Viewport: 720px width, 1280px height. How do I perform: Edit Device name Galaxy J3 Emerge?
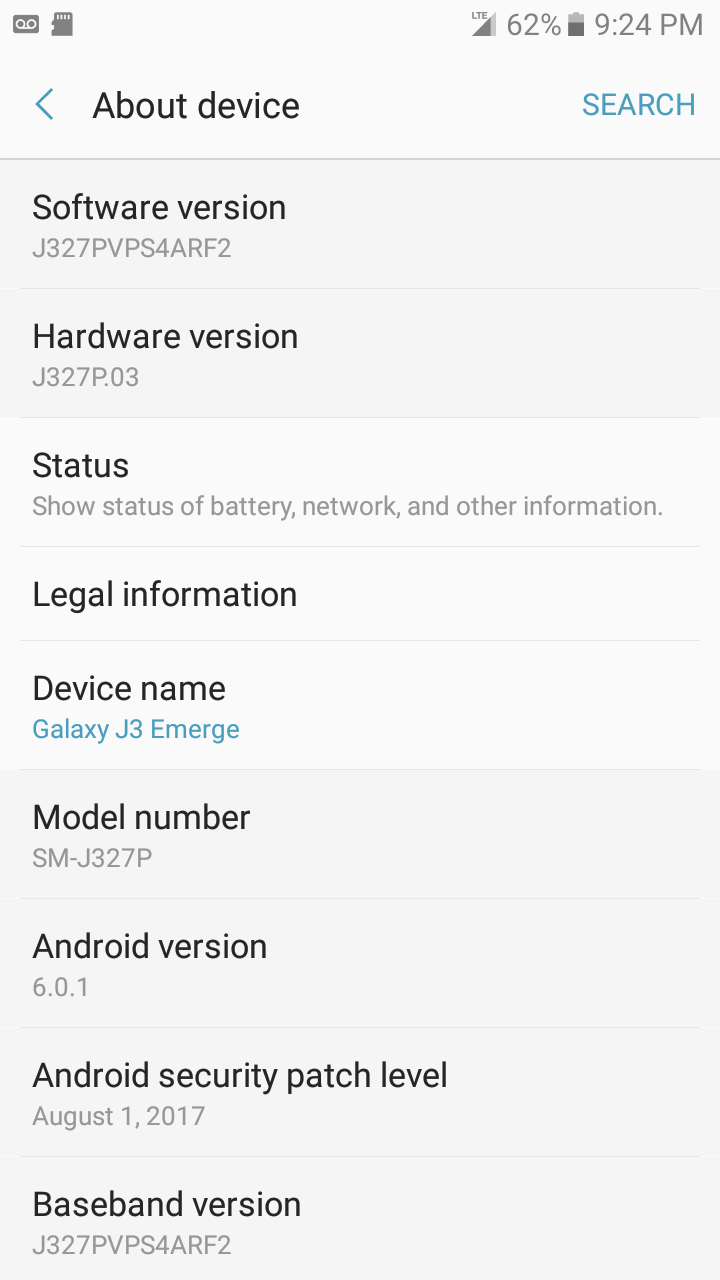(x=360, y=706)
